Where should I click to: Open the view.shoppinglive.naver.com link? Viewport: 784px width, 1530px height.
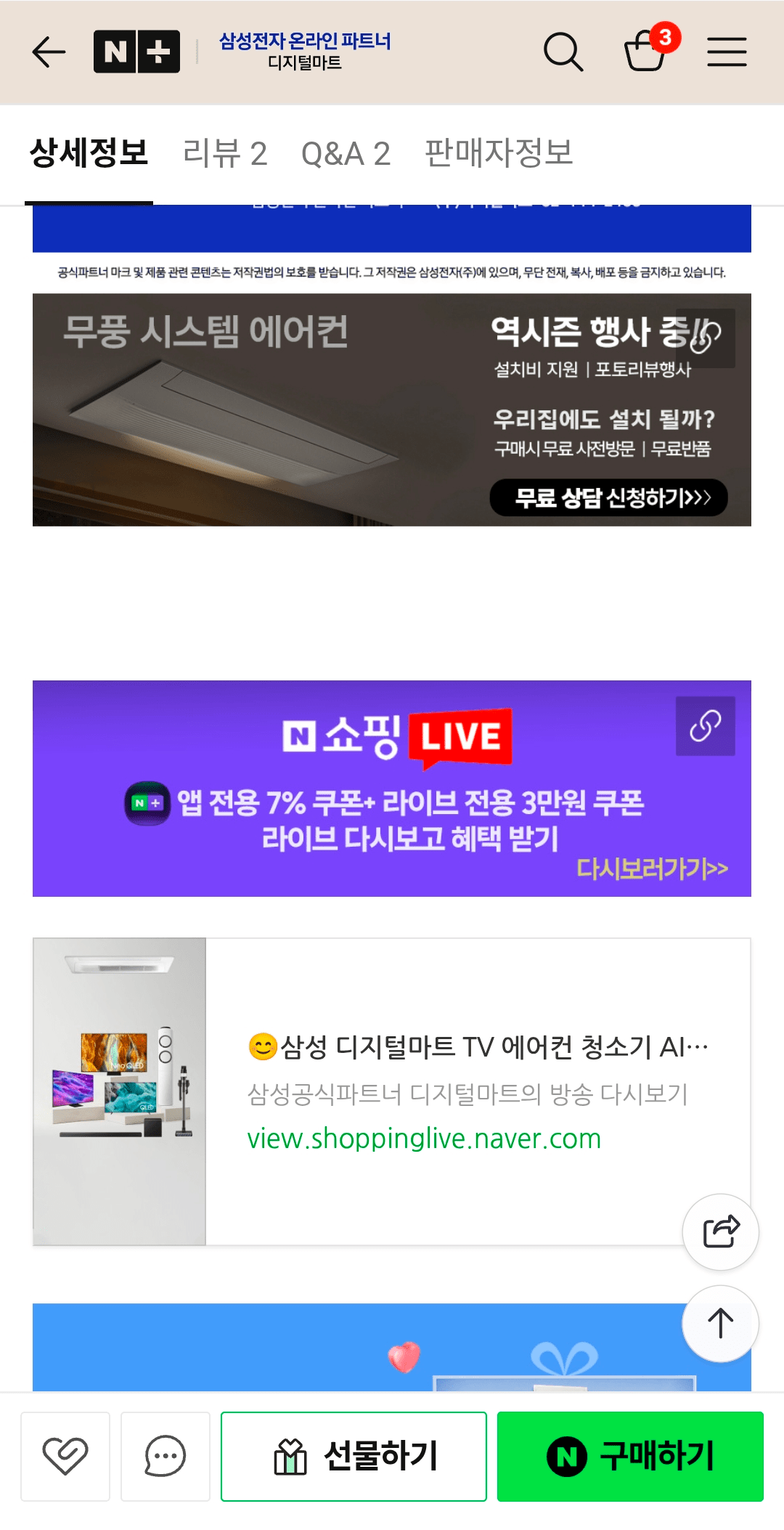point(423,1139)
